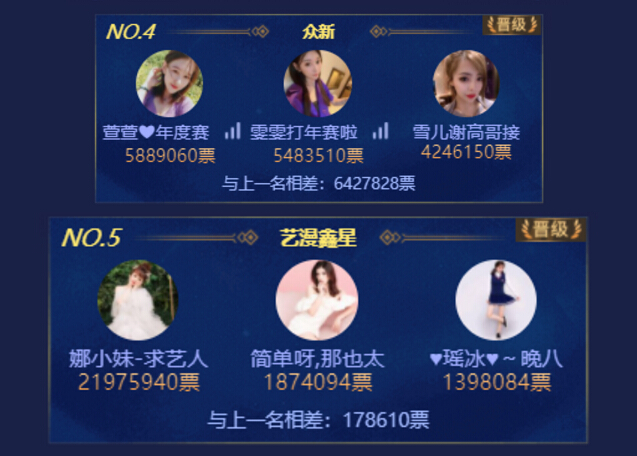Open ♥瑶冰♥～晚八's avatar
Image resolution: width=637 pixels, height=456 pixels.
point(496,300)
